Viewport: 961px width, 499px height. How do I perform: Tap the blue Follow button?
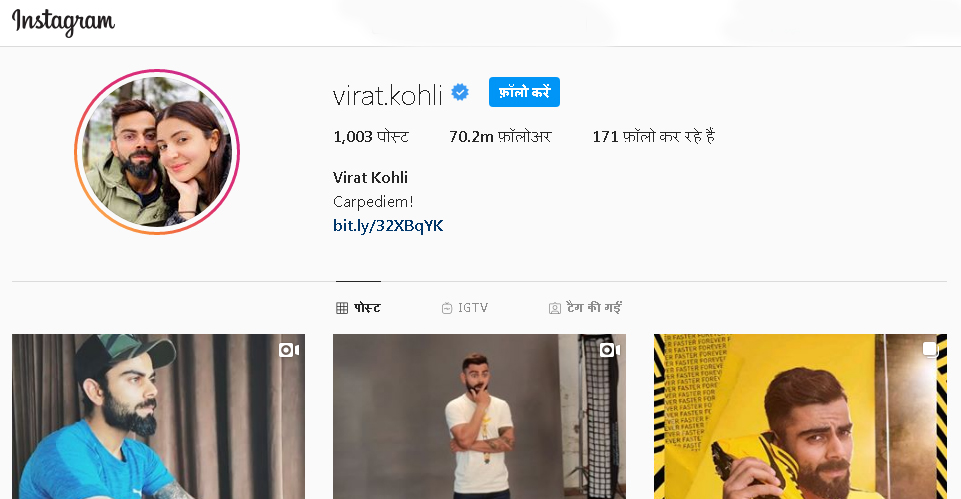click(524, 92)
